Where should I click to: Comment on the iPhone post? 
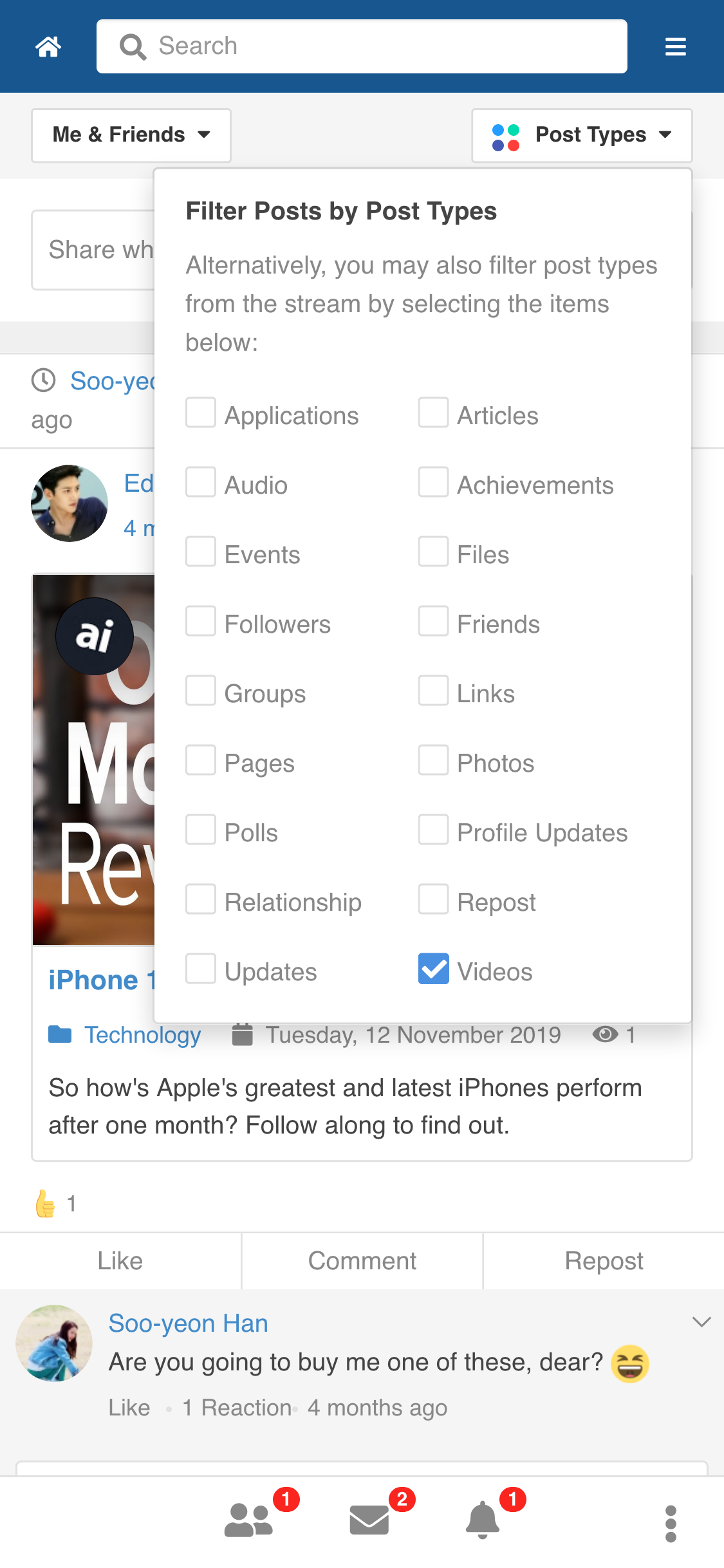362,1261
